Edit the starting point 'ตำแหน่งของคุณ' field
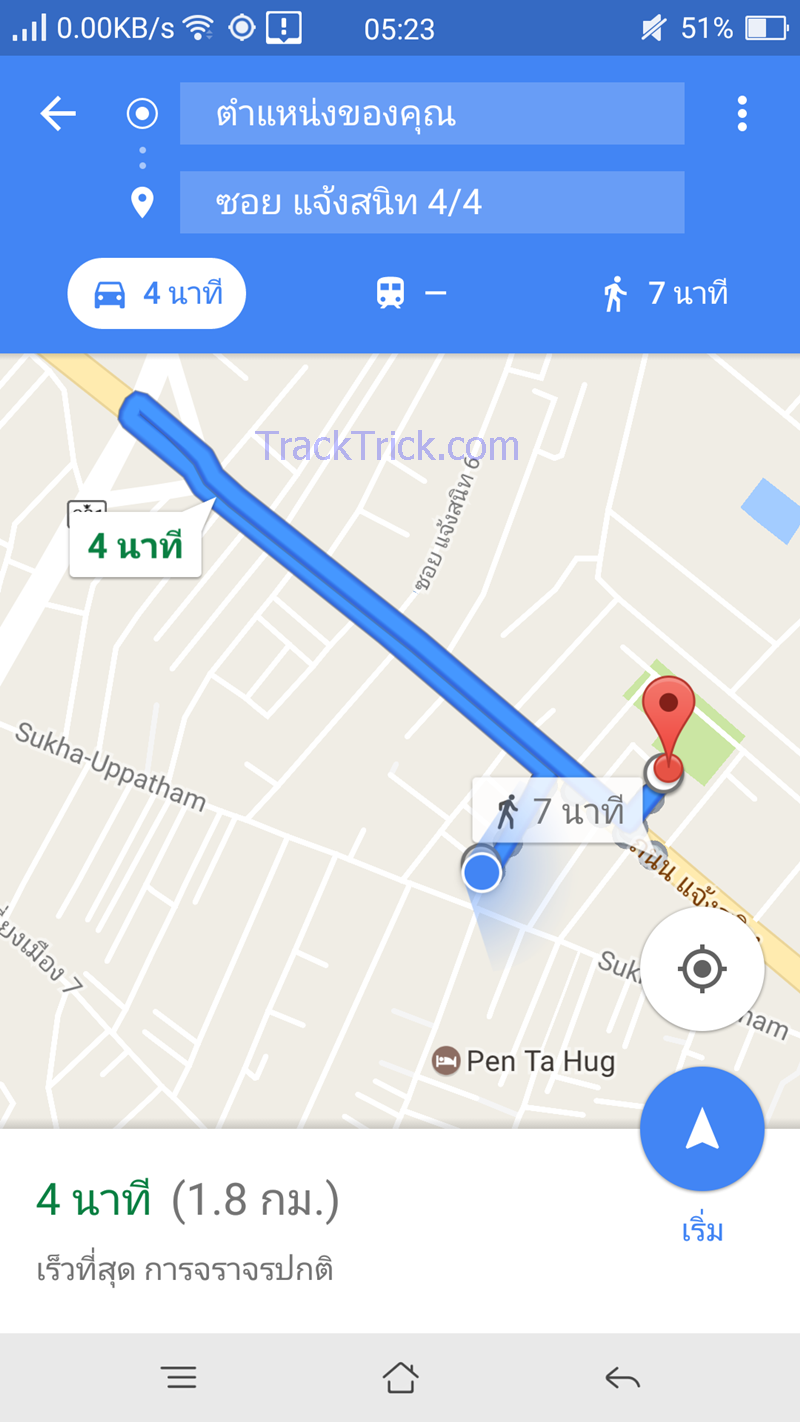The width and height of the screenshot is (800, 1422). click(x=431, y=114)
